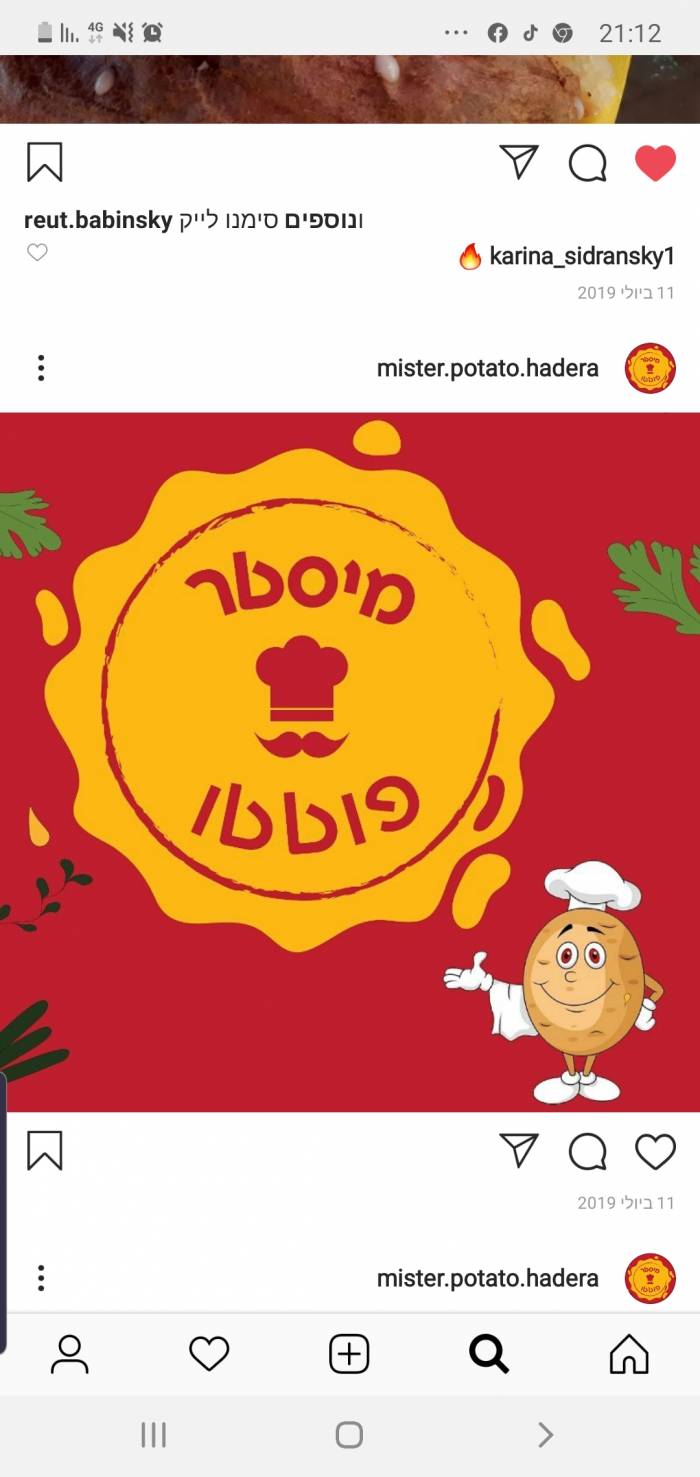Bookmark the top liked post
The height and width of the screenshot is (1477, 700).
click(44, 162)
